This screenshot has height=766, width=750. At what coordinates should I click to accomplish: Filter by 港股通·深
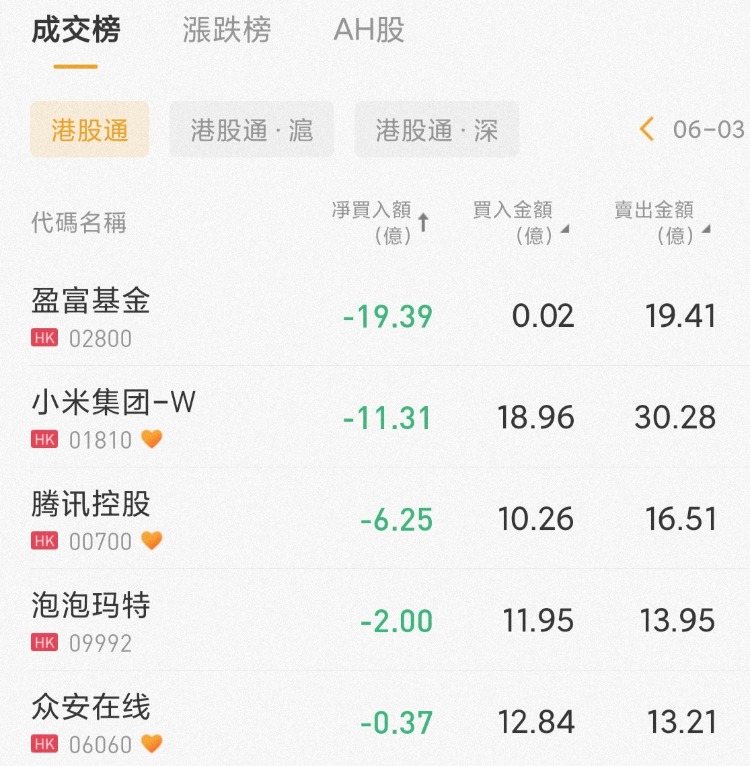click(x=436, y=130)
